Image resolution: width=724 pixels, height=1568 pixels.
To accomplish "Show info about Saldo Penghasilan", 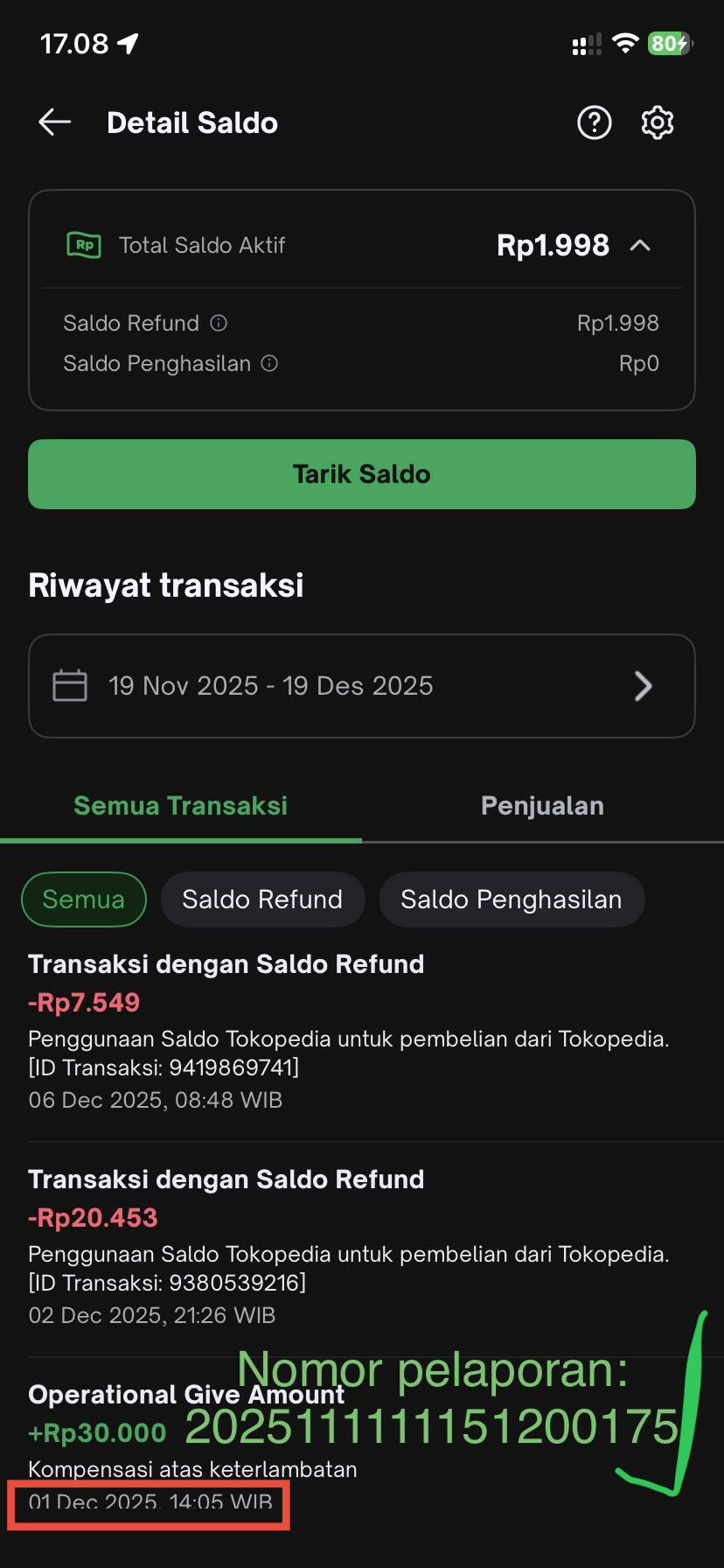I will (270, 363).
